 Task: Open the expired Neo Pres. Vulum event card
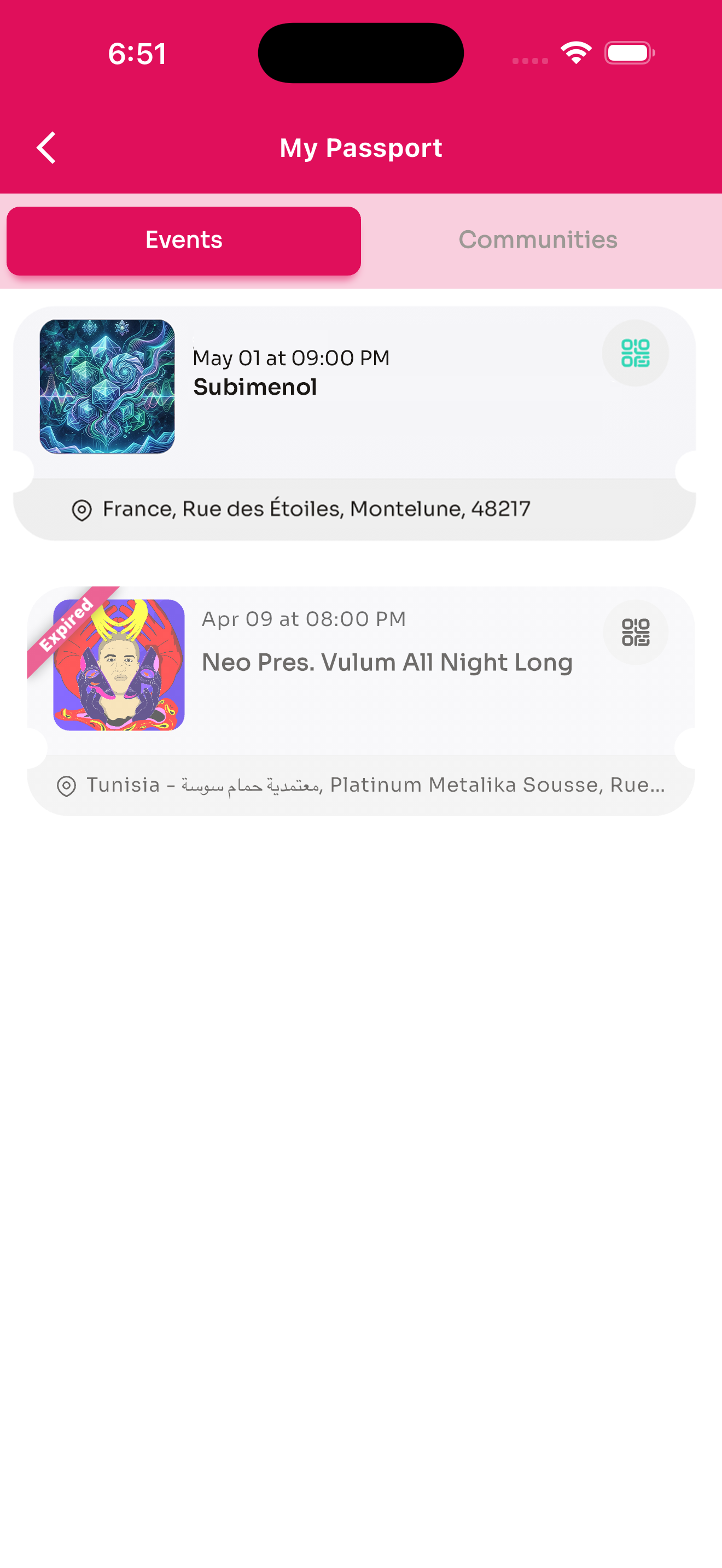coord(360,700)
